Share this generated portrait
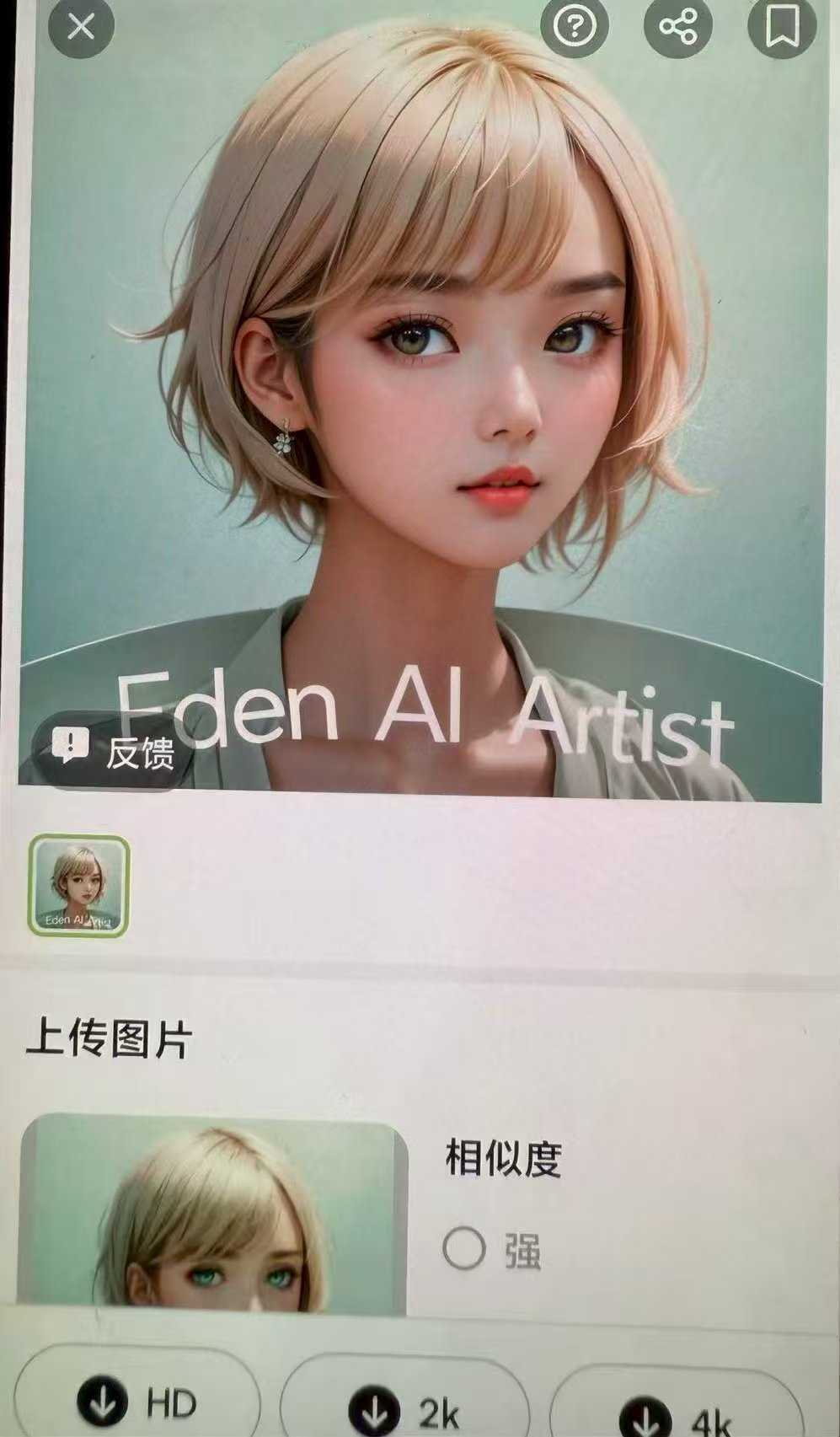This screenshot has height=1437, width=840. (x=678, y=28)
